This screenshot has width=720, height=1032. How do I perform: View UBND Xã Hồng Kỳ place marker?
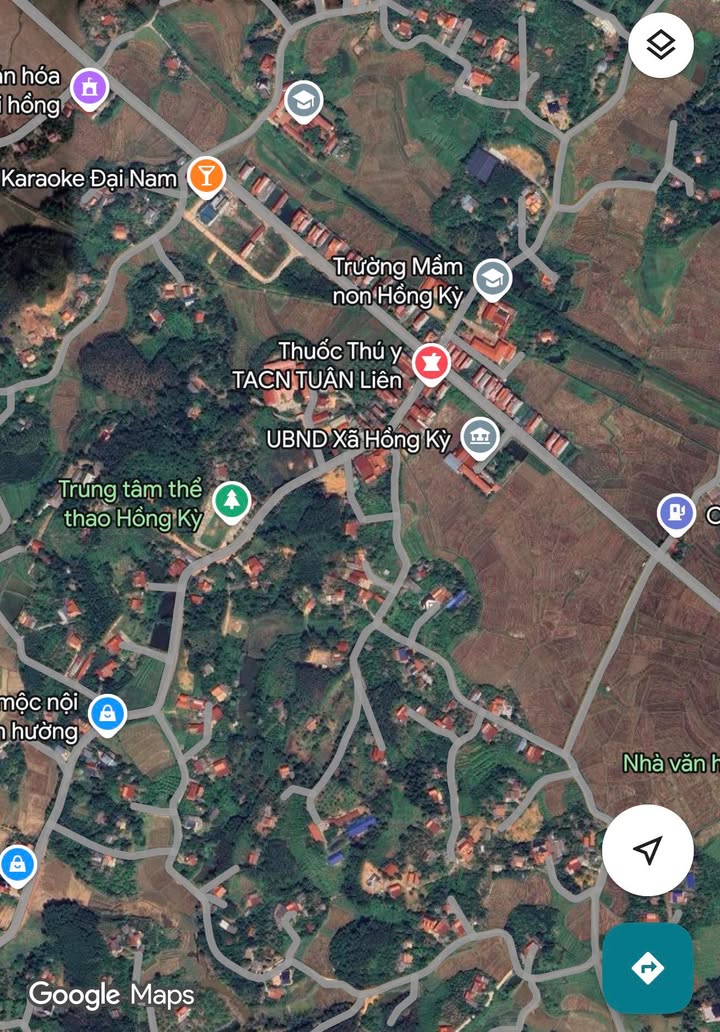pos(481,437)
